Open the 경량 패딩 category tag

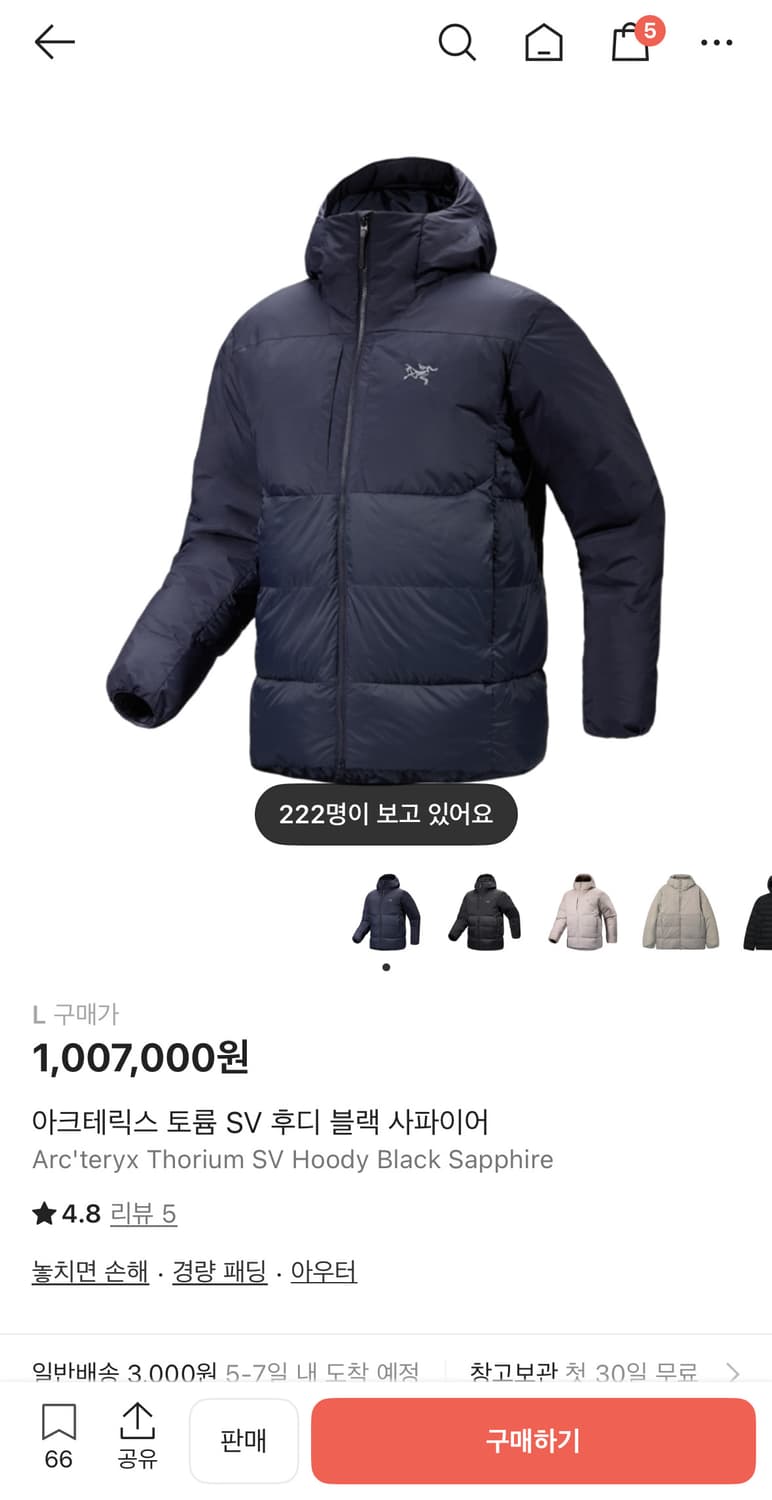point(218,1270)
